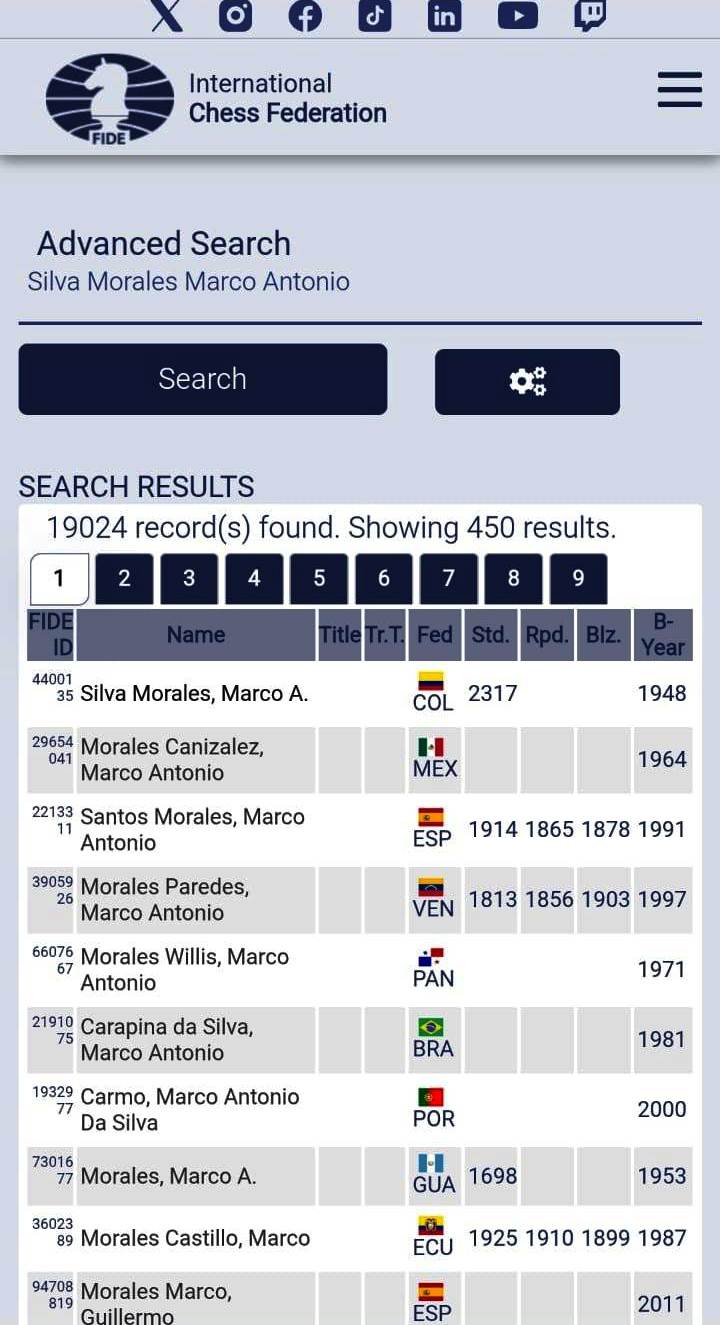Open FIDE's LinkedIn page
The height and width of the screenshot is (1325, 720).
point(444,15)
